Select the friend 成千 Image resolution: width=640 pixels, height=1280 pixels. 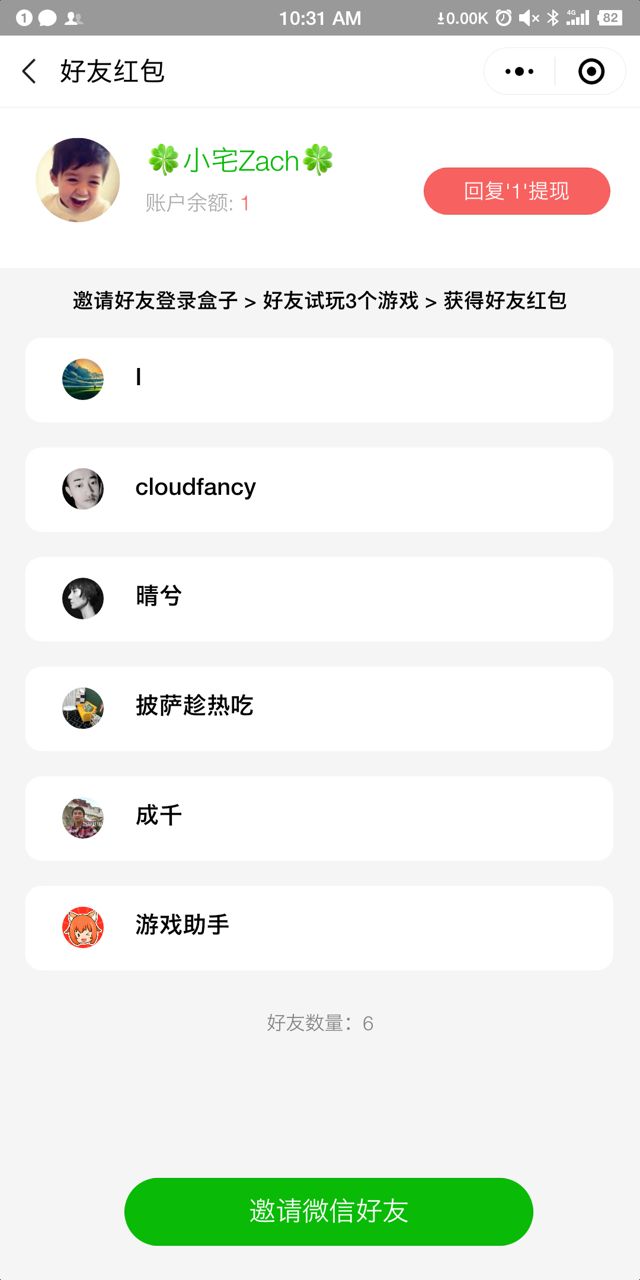(318, 818)
